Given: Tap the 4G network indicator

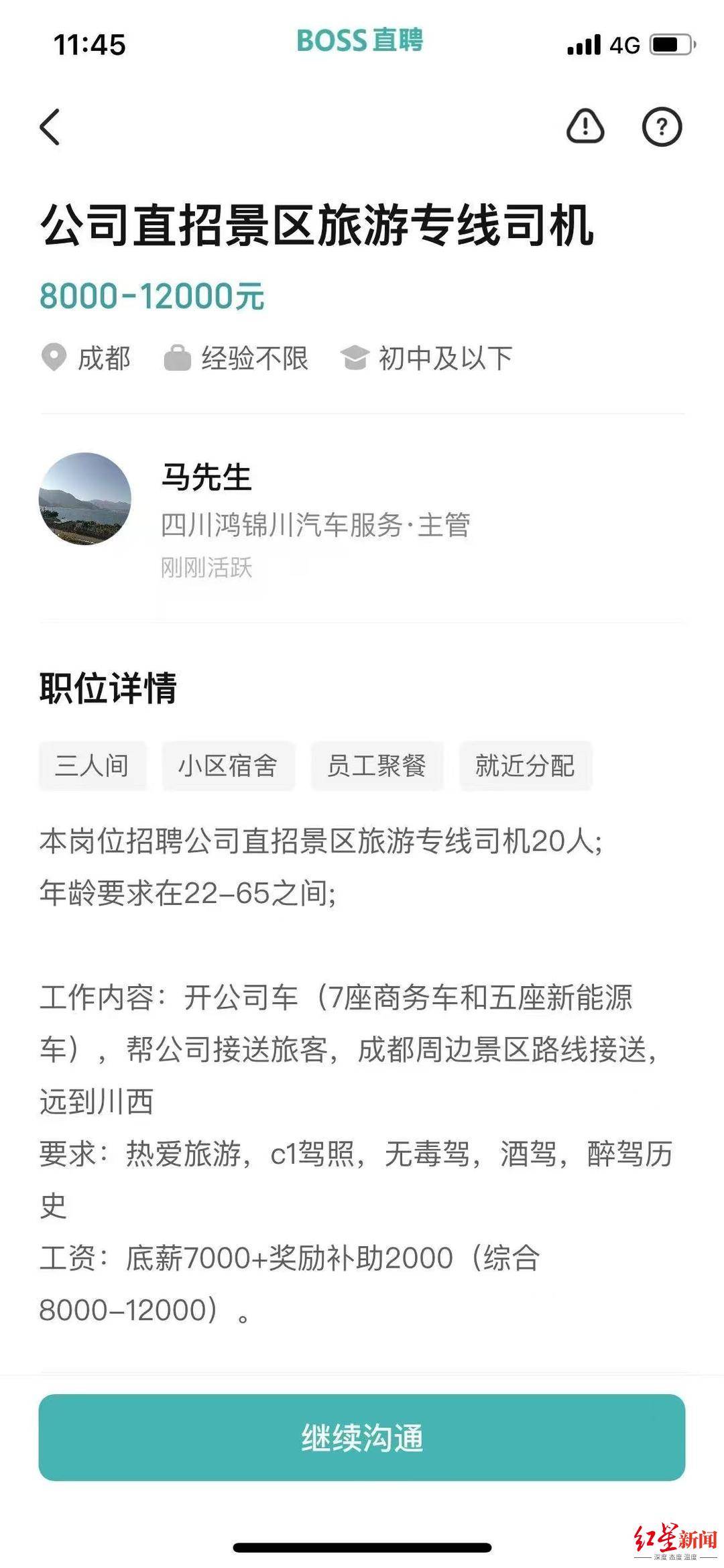Looking at the screenshot, I should tap(625, 42).
